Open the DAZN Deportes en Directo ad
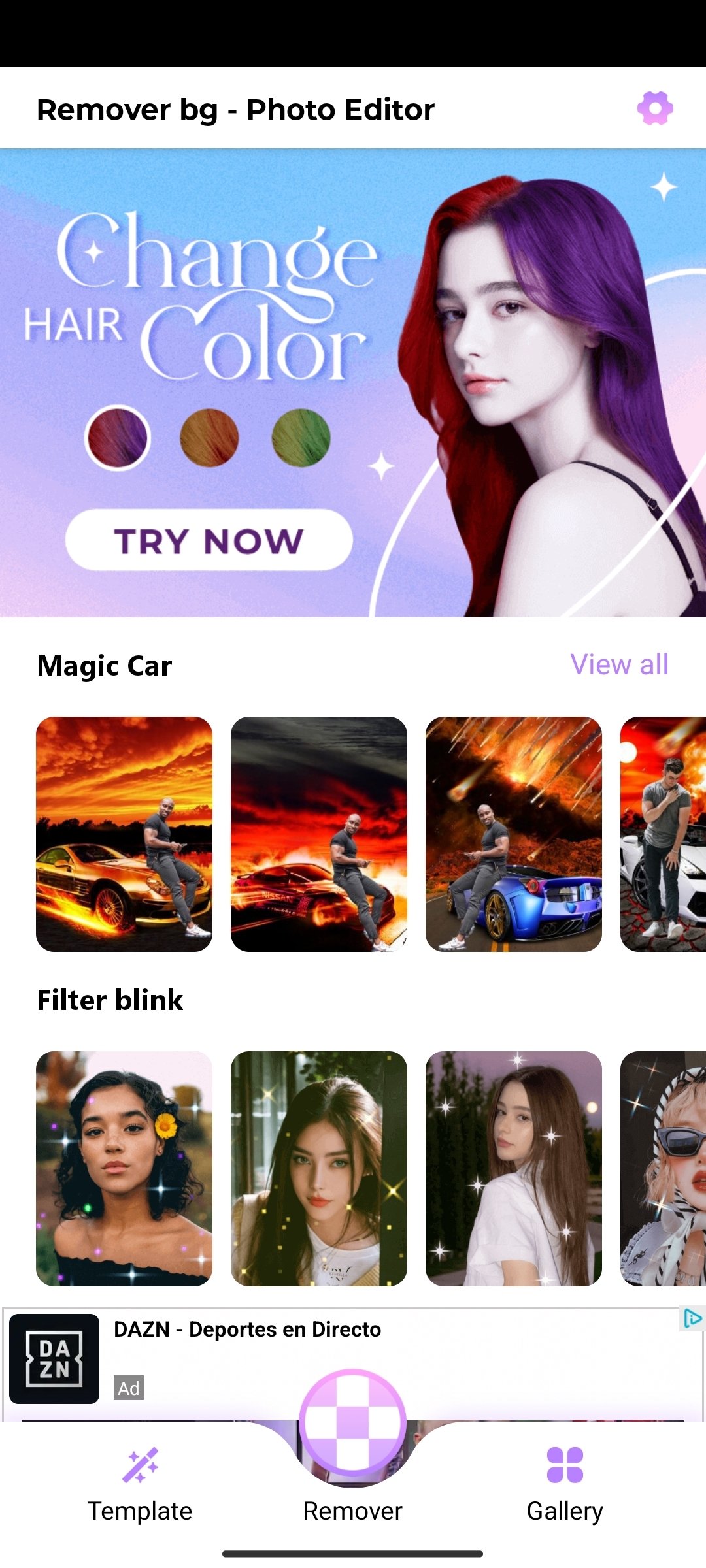This screenshot has height=1568, width=706. pos(247,1330)
